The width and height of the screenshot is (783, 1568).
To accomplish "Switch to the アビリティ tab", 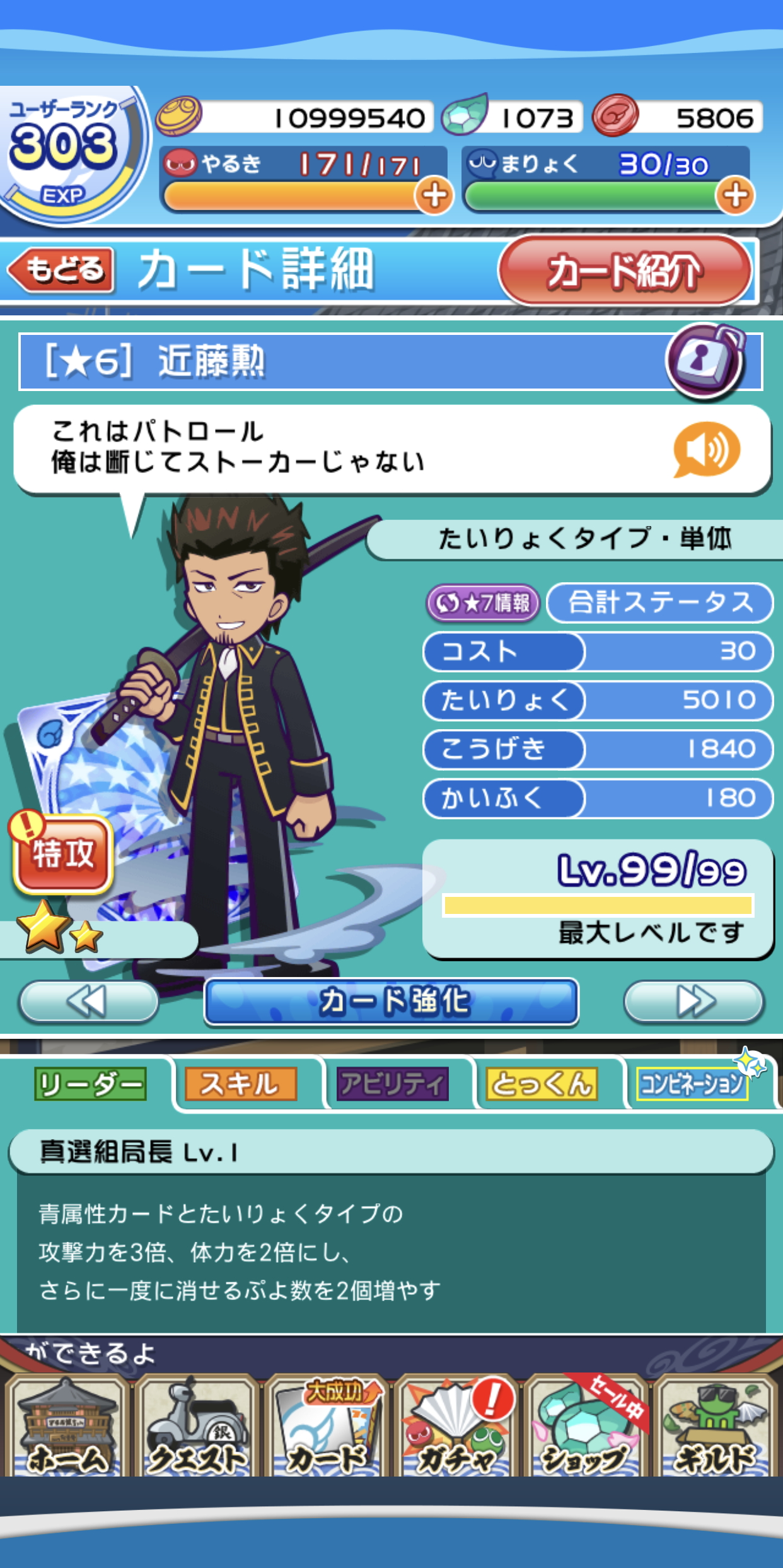I will [x=392, y=1084].
